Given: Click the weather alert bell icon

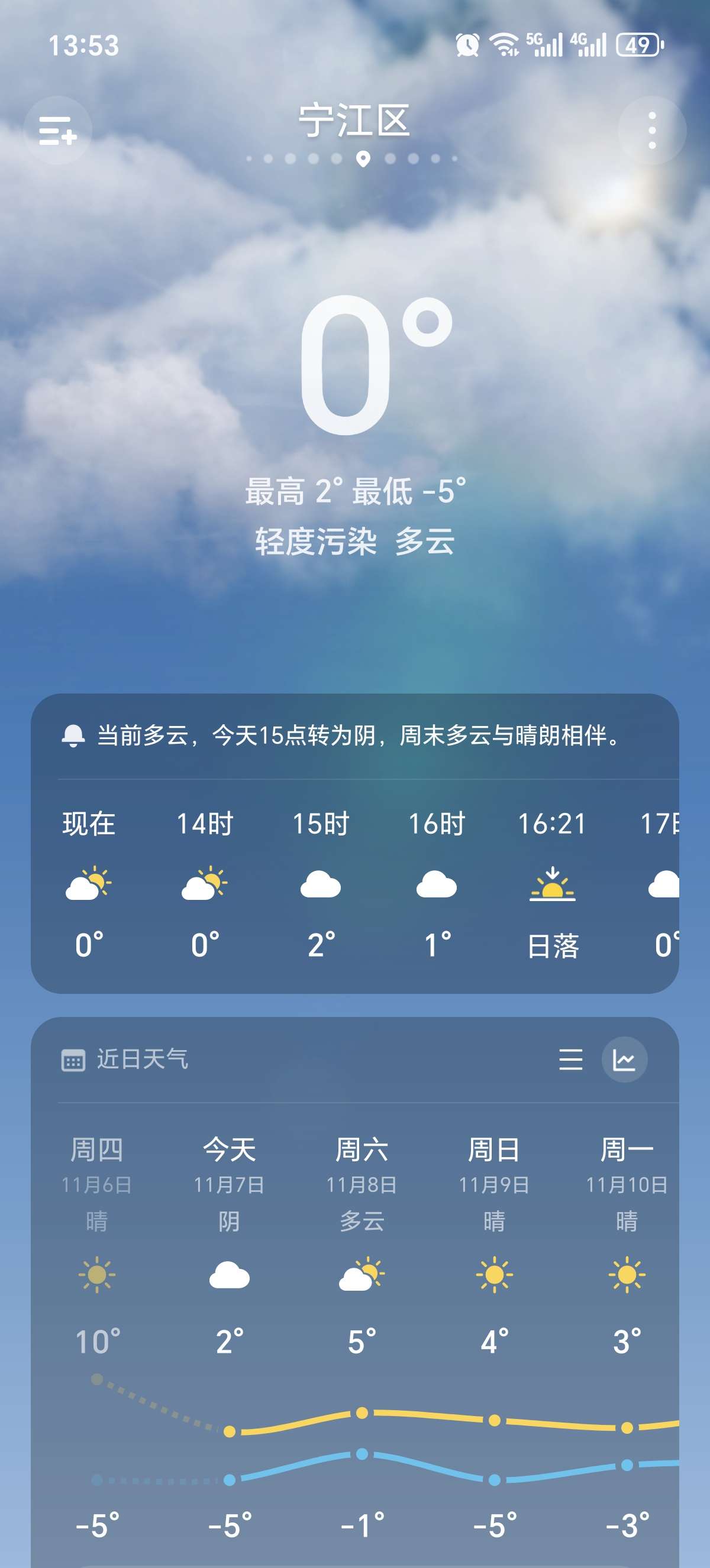Looking at the screenshot, I should pyautogui.click(x=74, y=737).
